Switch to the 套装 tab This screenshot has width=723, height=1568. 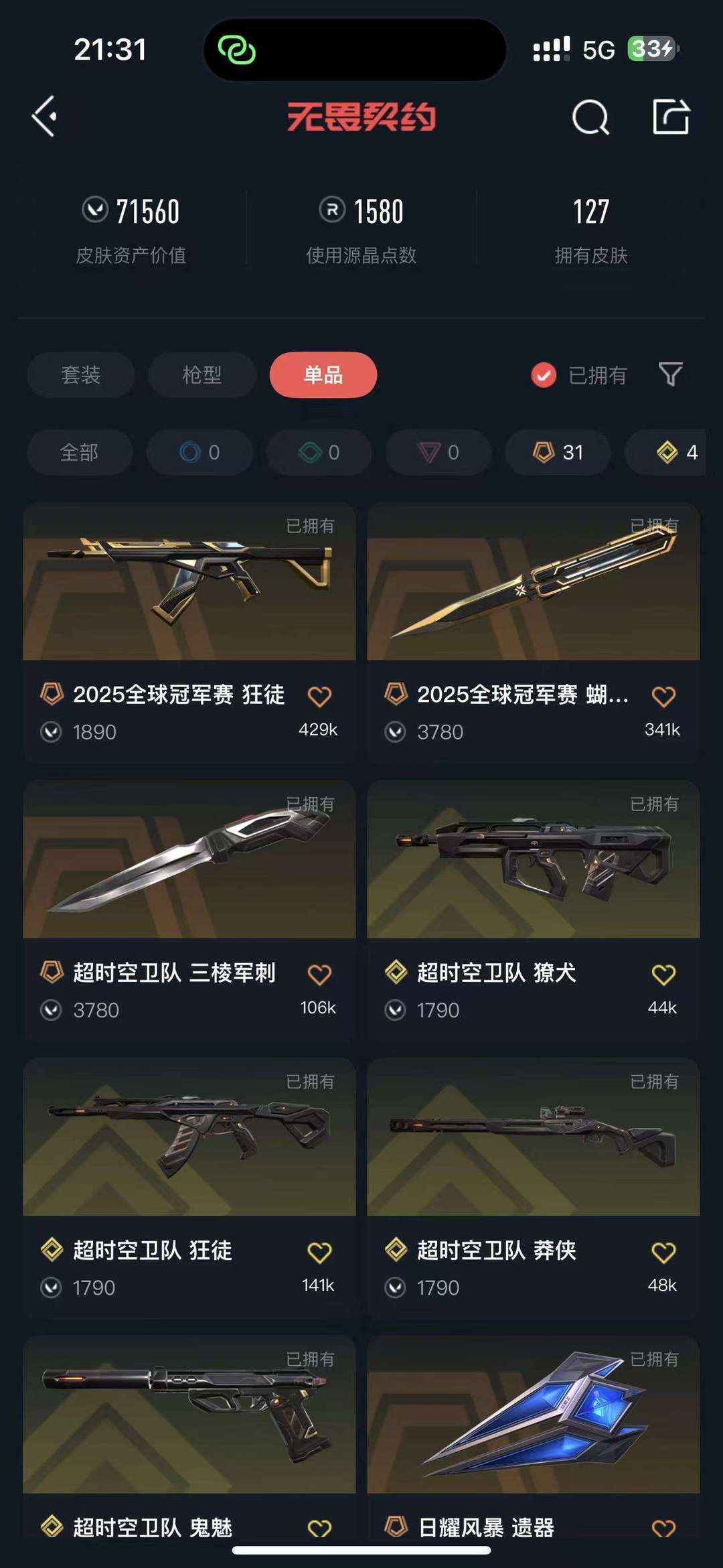pyautogui.click(x=81, y=374)
